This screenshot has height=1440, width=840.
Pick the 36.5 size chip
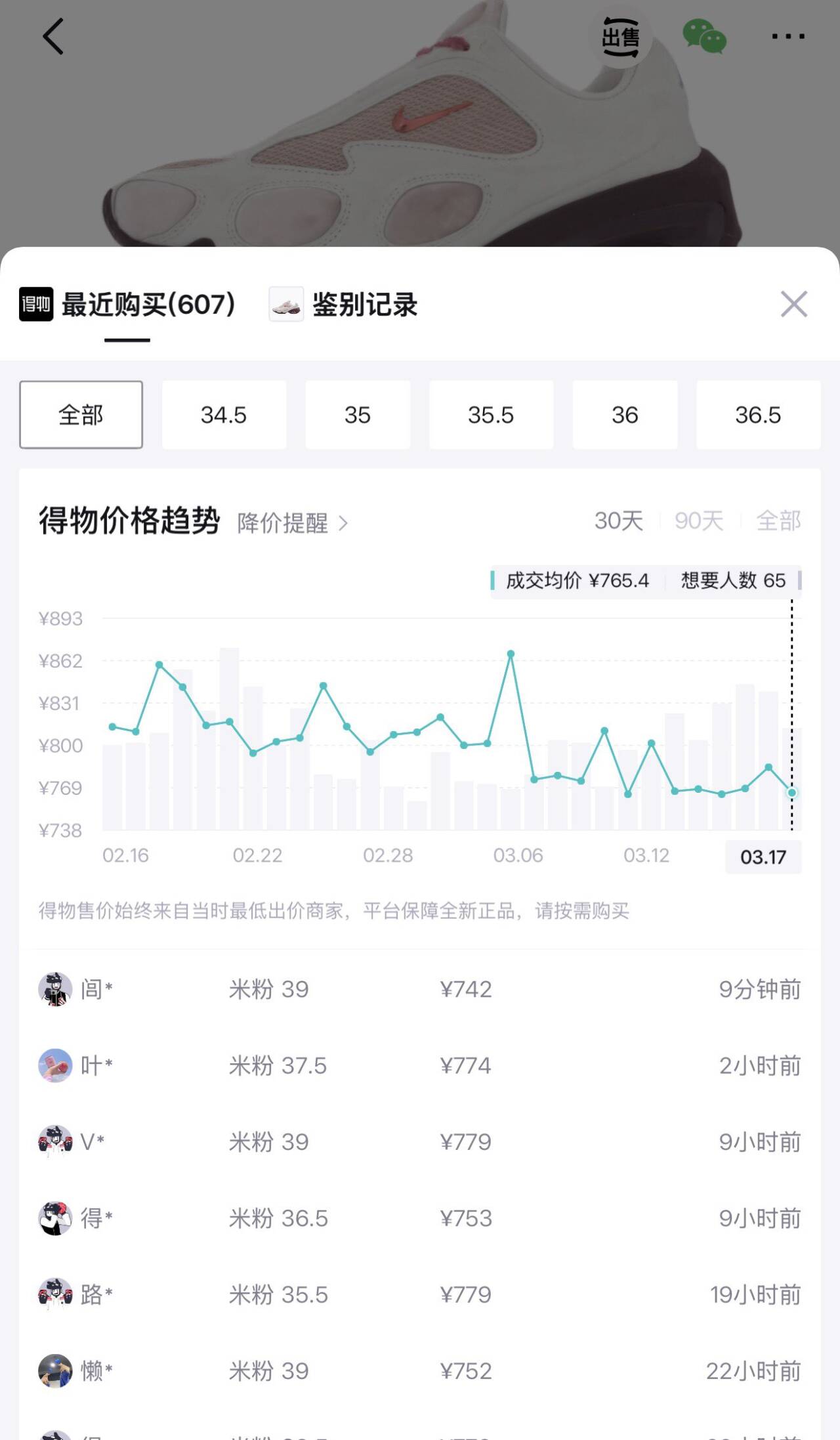[758, 415]
